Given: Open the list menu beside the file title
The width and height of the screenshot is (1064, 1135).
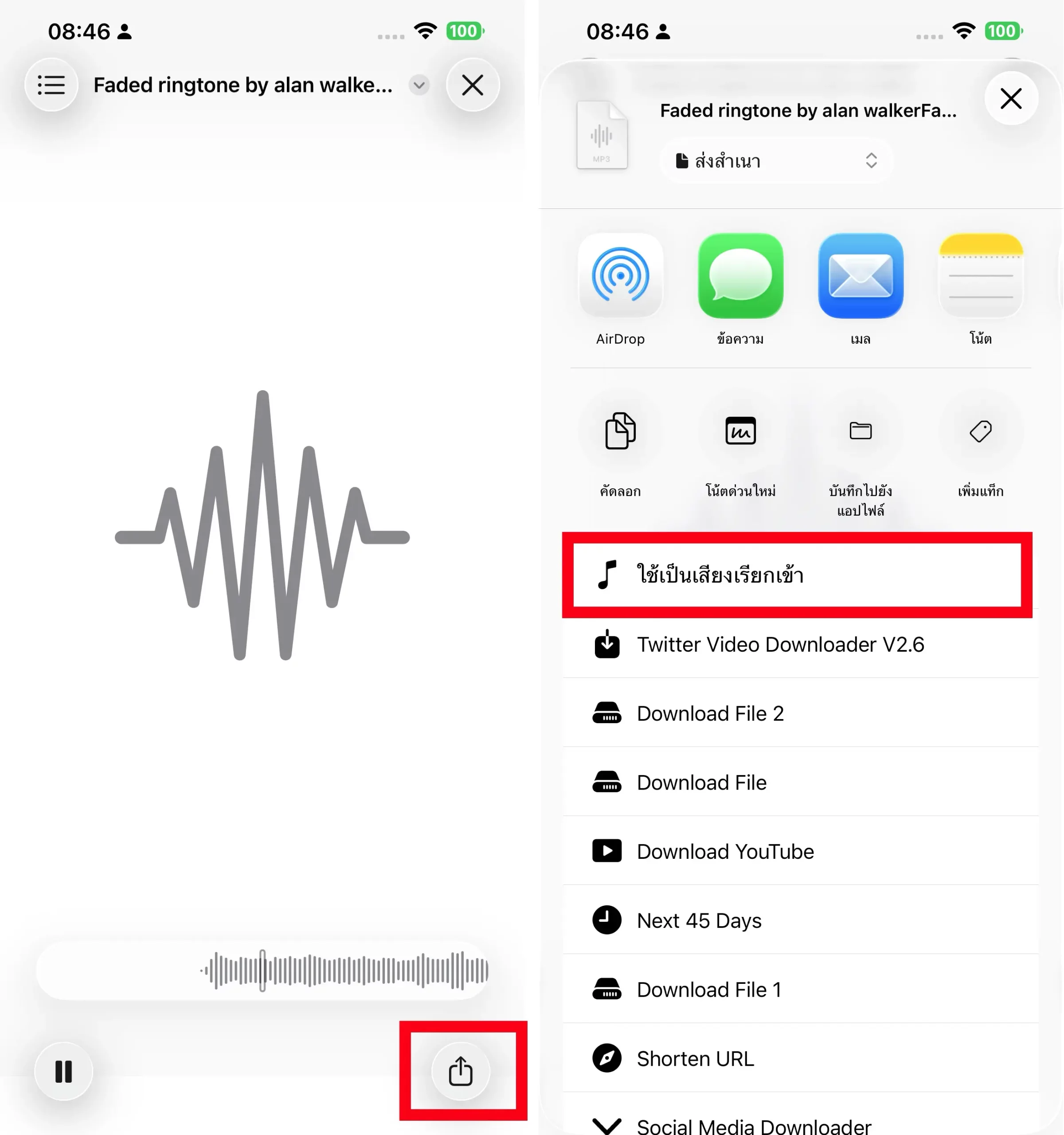Looking at the screenshot, I should 51,85.
